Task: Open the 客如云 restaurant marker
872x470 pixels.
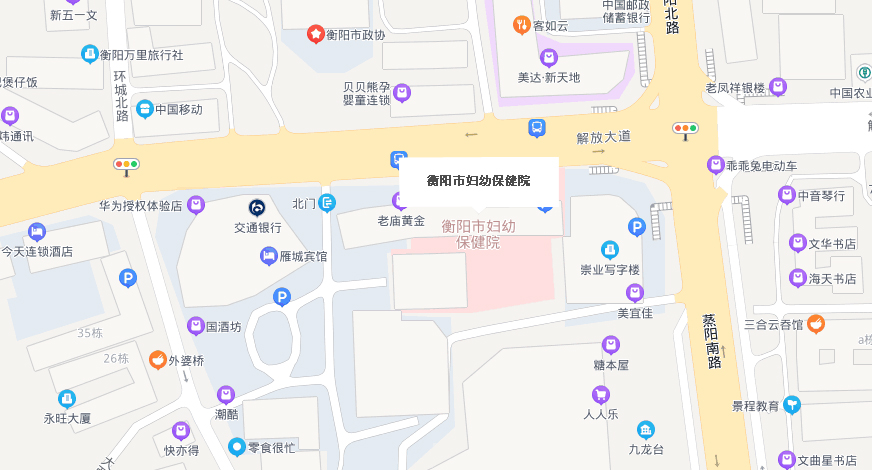Action: (521, 25)
